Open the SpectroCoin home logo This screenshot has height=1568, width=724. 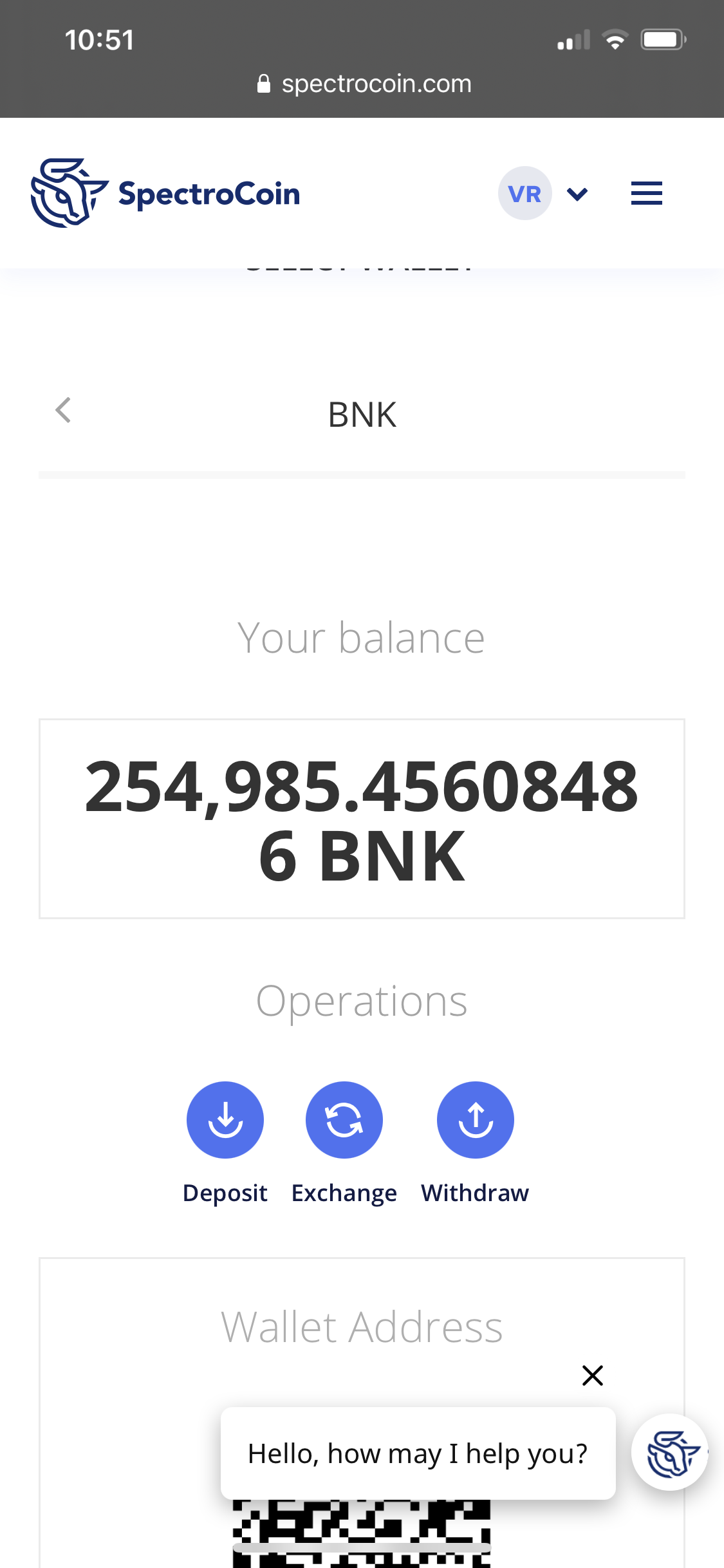click(x=165, y=193)
